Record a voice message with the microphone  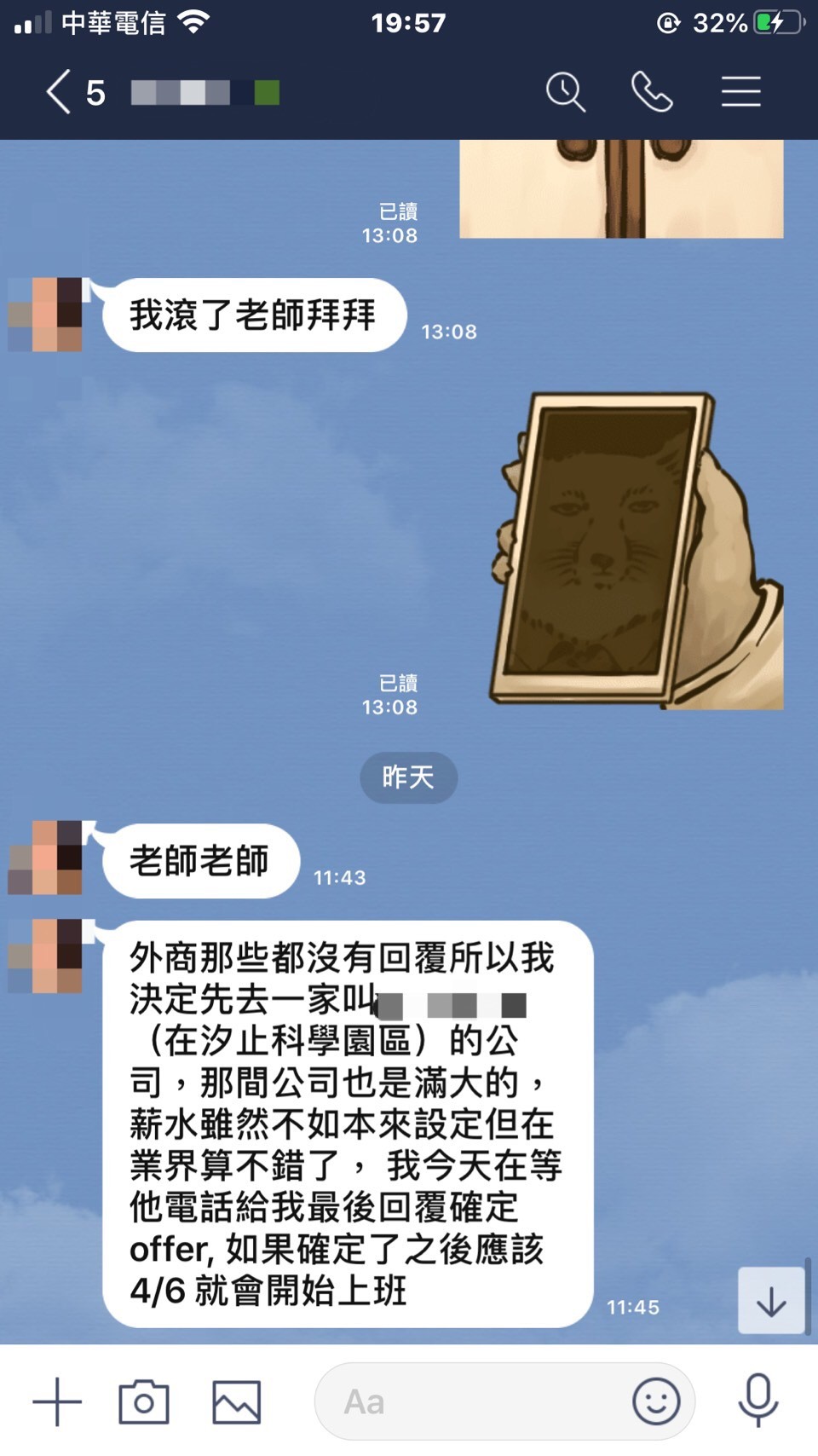(758, 1401)
